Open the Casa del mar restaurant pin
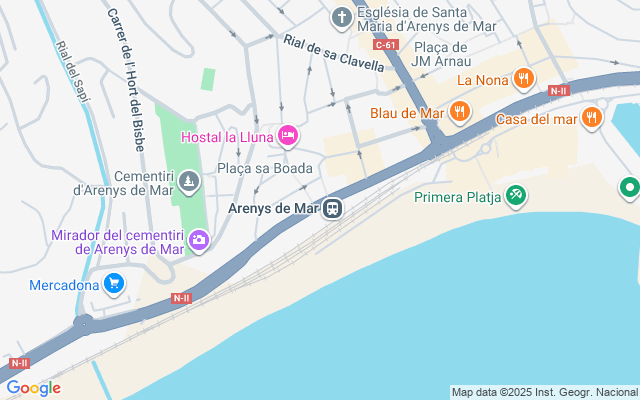 click(592, 119)
